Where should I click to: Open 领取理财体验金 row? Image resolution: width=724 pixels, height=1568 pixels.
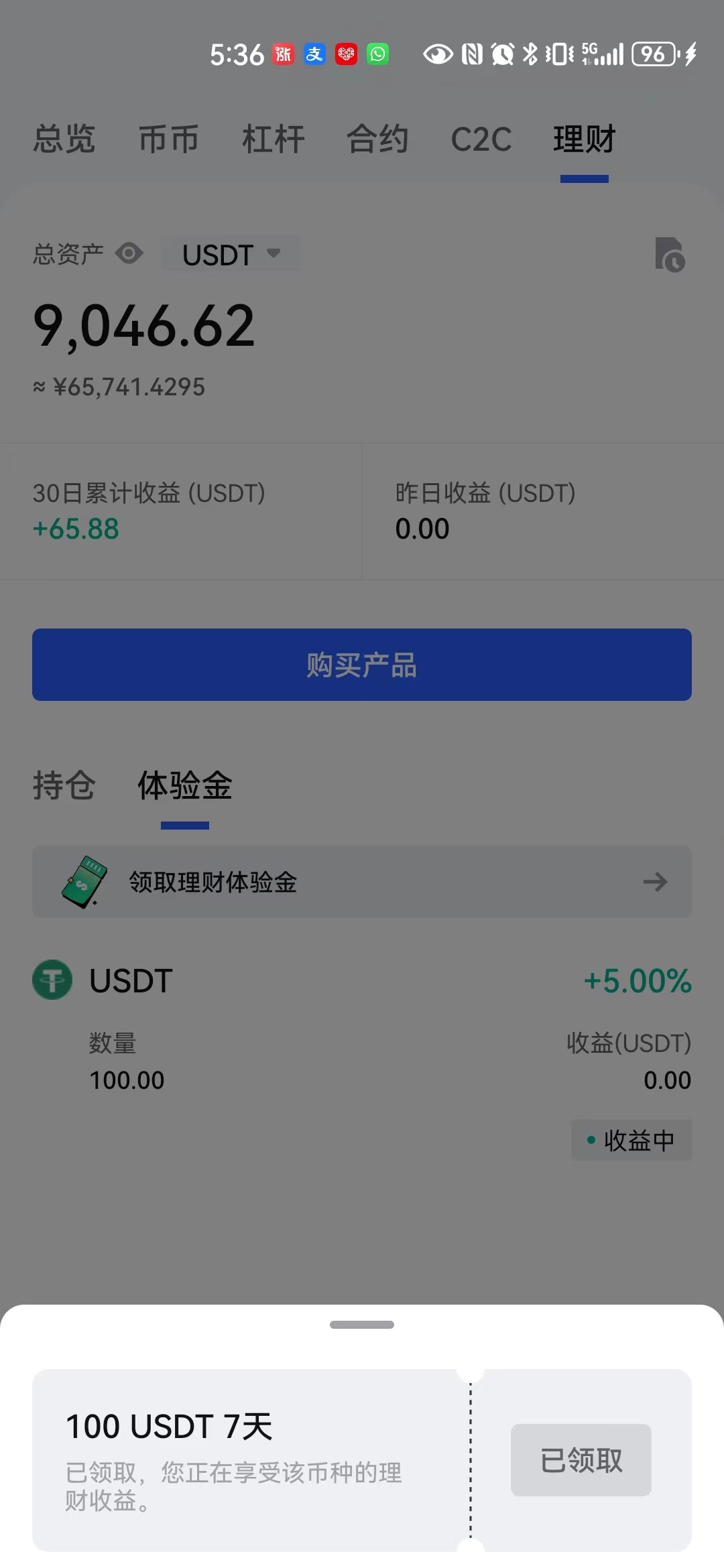[362, 882]
